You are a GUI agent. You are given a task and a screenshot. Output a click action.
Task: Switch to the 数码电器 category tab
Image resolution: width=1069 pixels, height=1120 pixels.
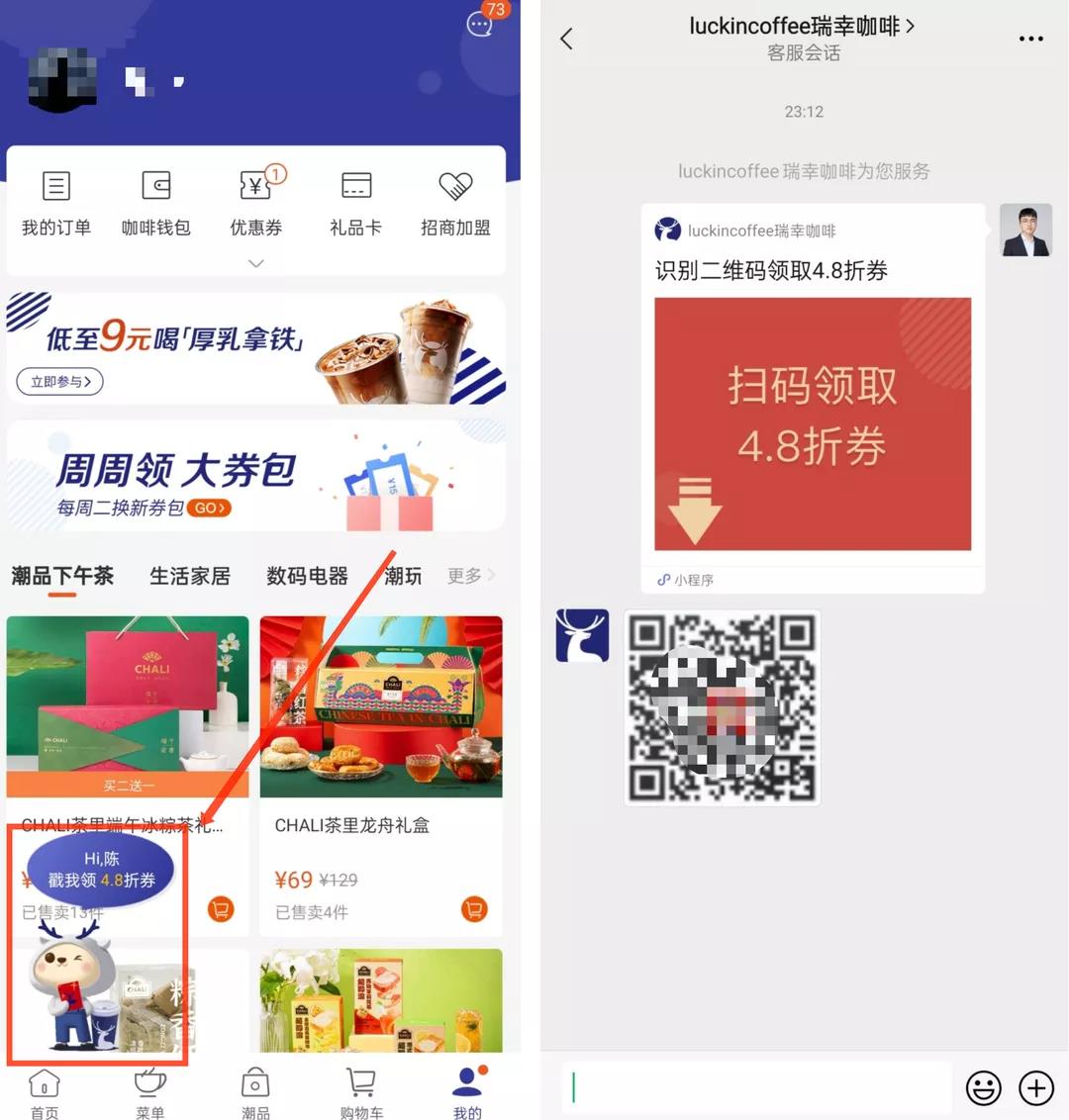pyautogui.click(x=307, y=576)
